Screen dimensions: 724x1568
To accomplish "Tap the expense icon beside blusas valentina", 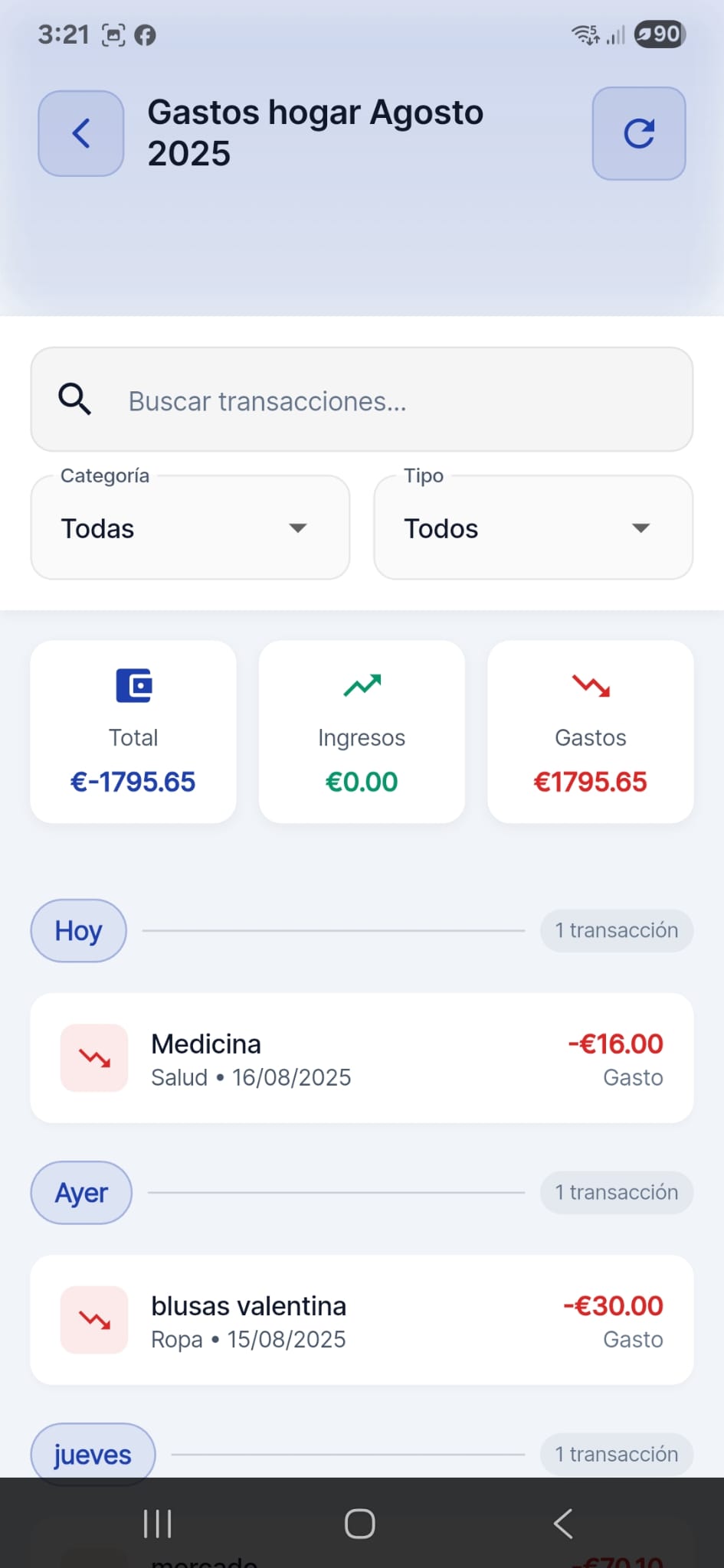I will [93, 1320].
